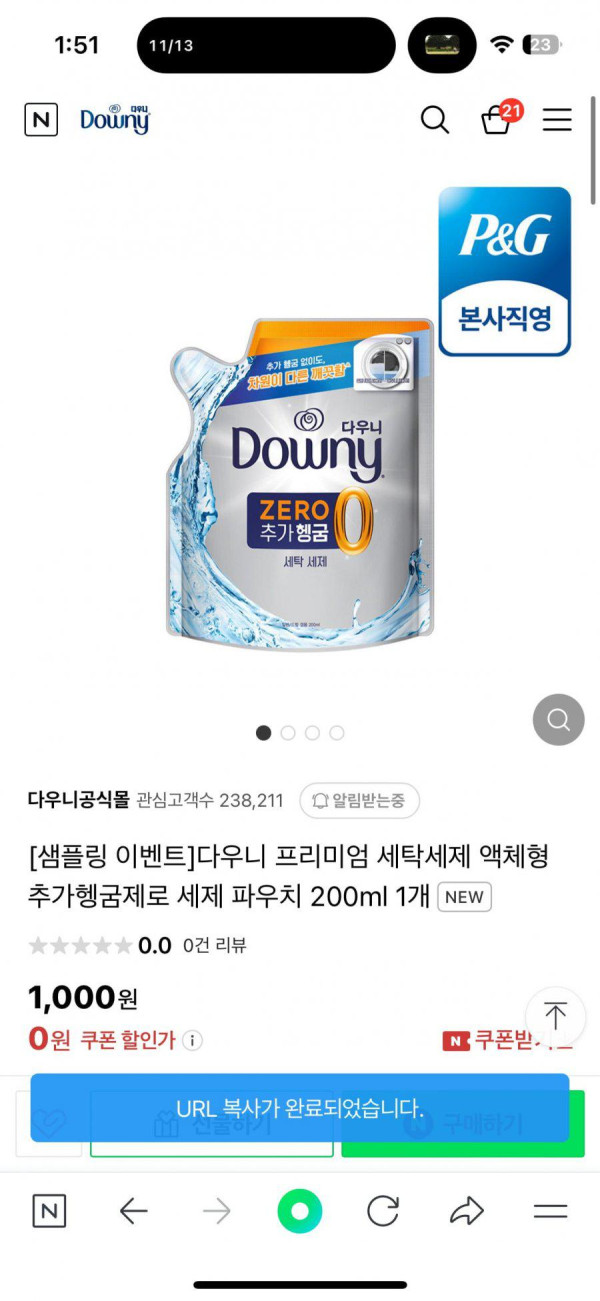Screen dimensions: 600x1301
Task: Open the Naver home N icon
Action: point(41,120)
